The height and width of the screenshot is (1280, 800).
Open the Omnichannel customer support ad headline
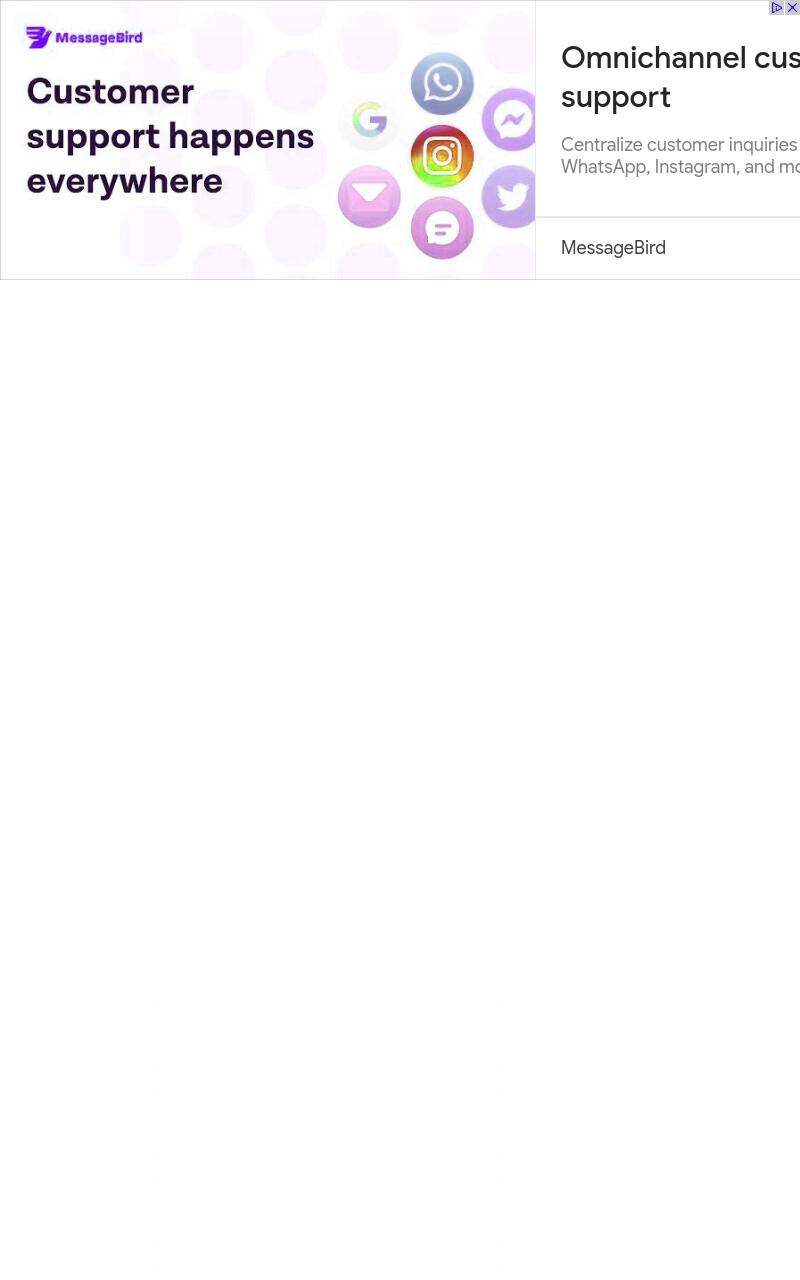click(680, 77)
